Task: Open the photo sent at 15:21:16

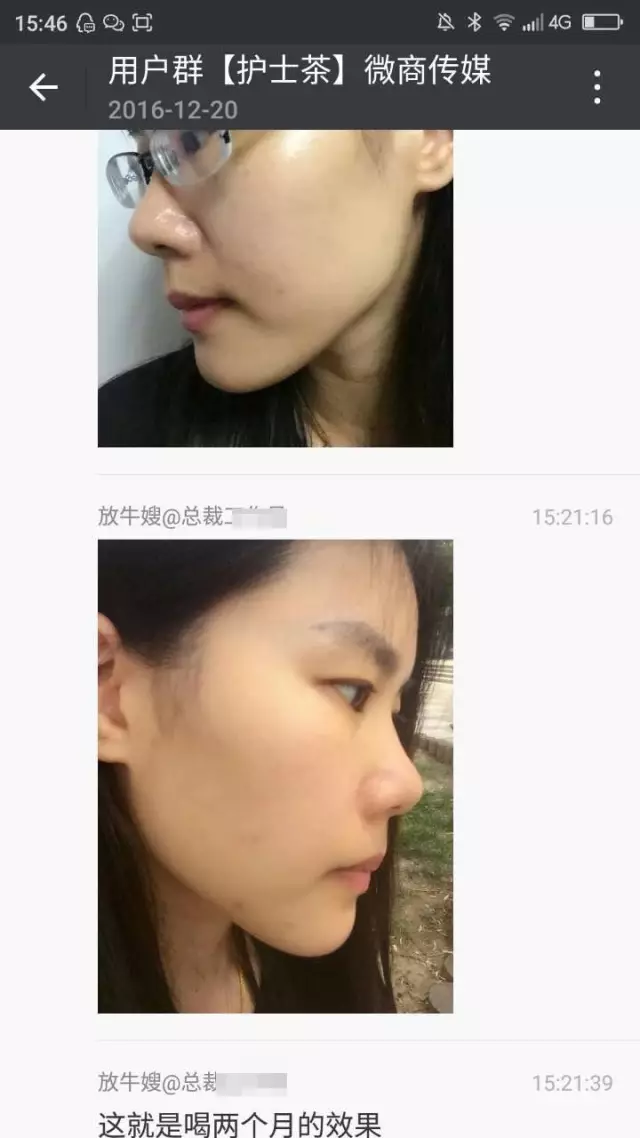Action: point(275,776)
